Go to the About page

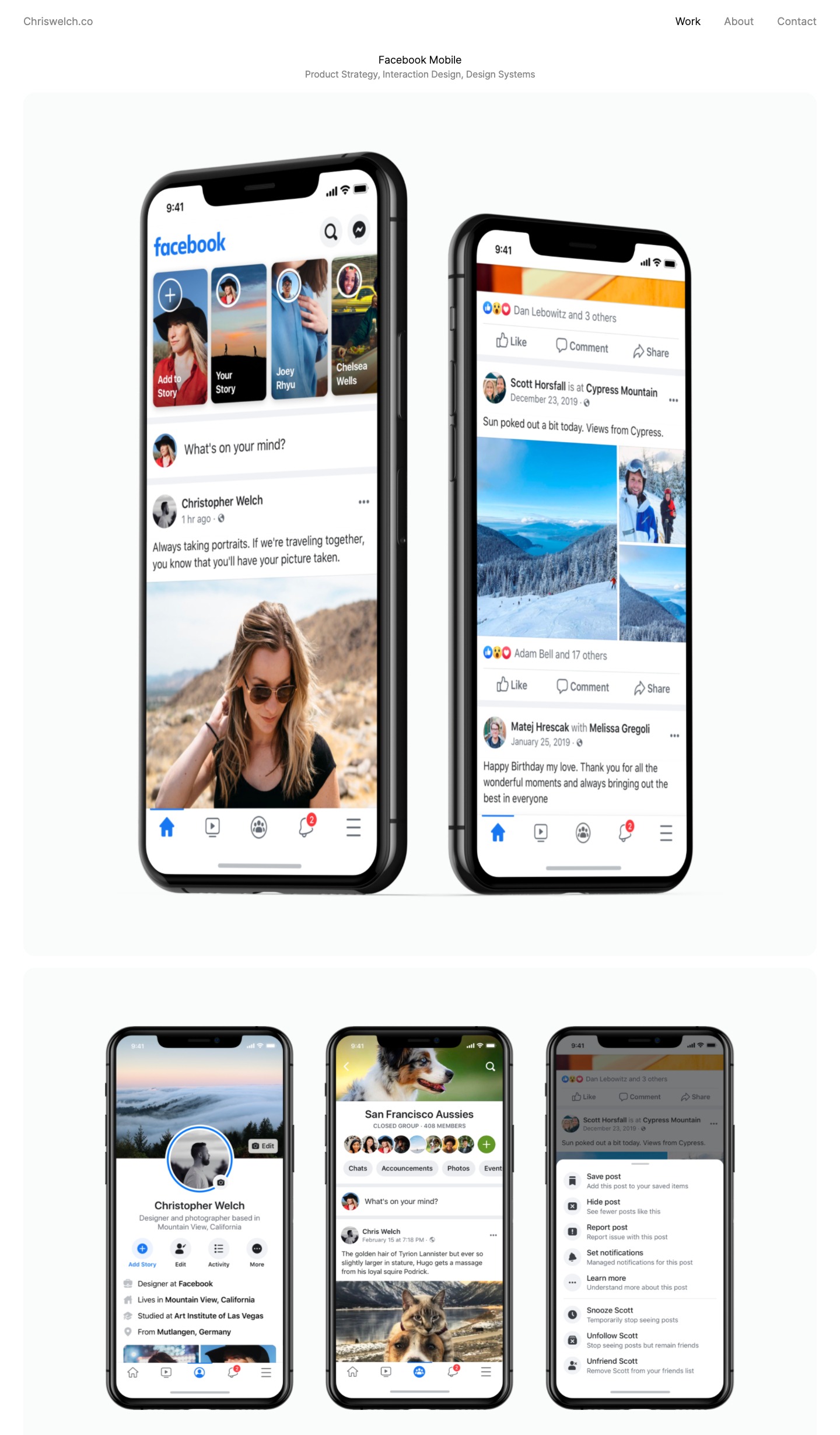(738, 22)
